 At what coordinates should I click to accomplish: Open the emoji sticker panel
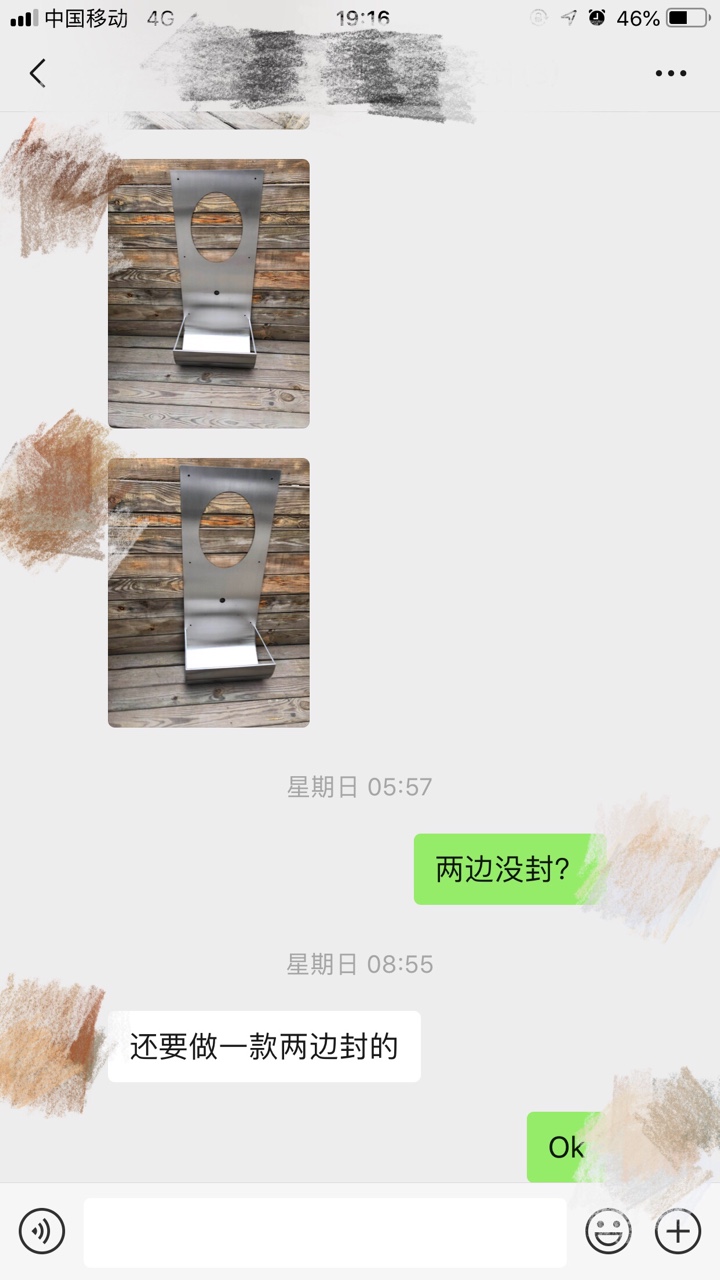[608, 1231]
